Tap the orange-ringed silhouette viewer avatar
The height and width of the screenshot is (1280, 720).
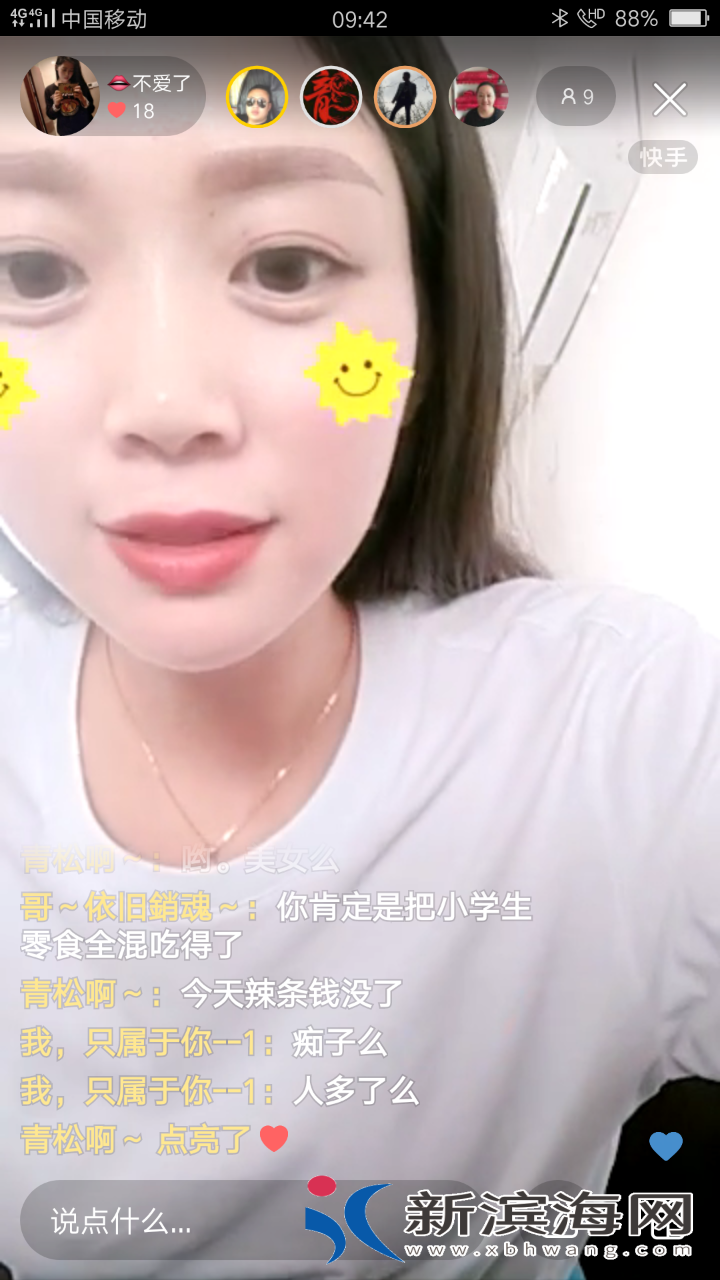pyautogui.click(x=405, y=97)
